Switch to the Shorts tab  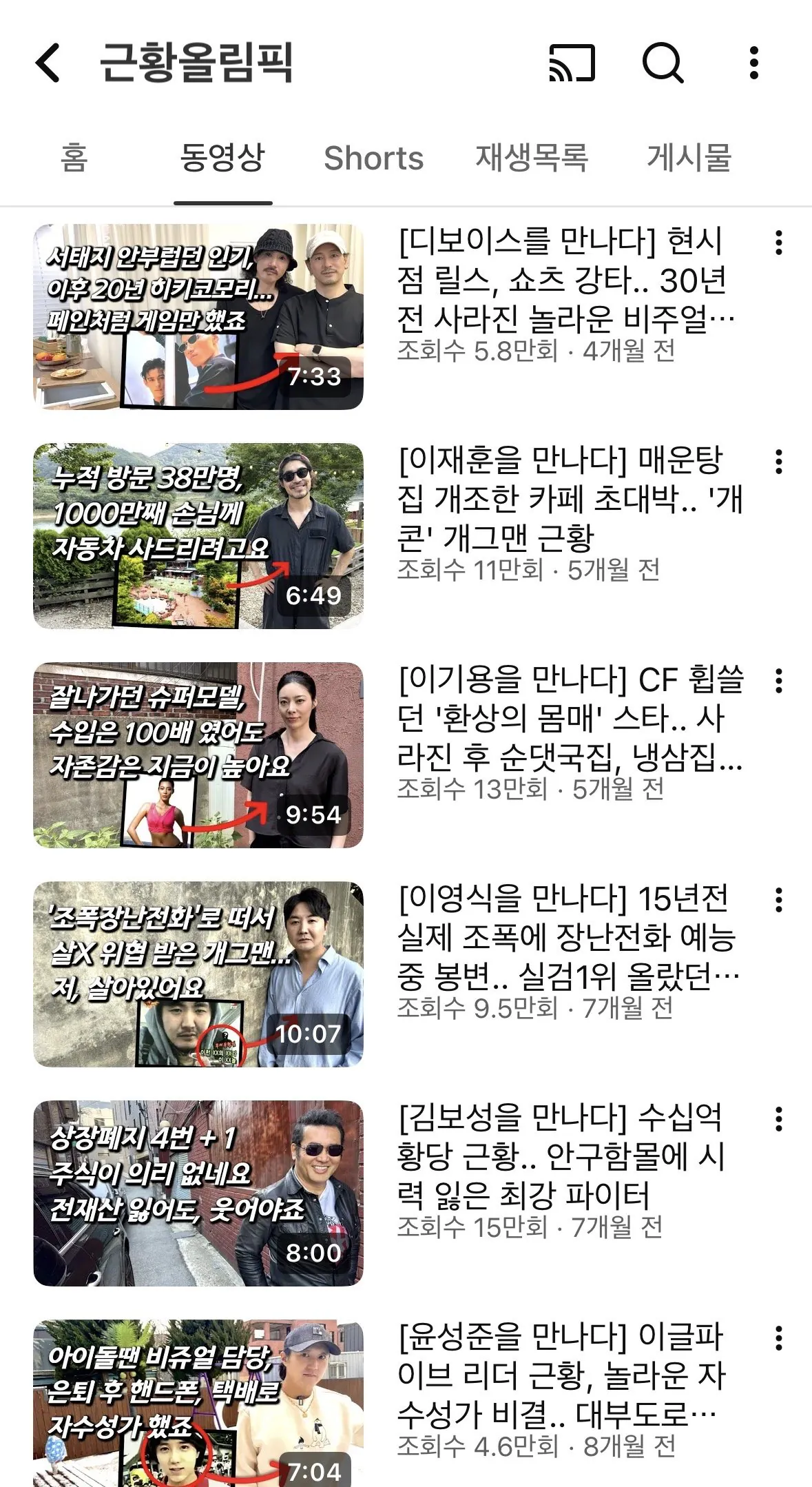373,158
